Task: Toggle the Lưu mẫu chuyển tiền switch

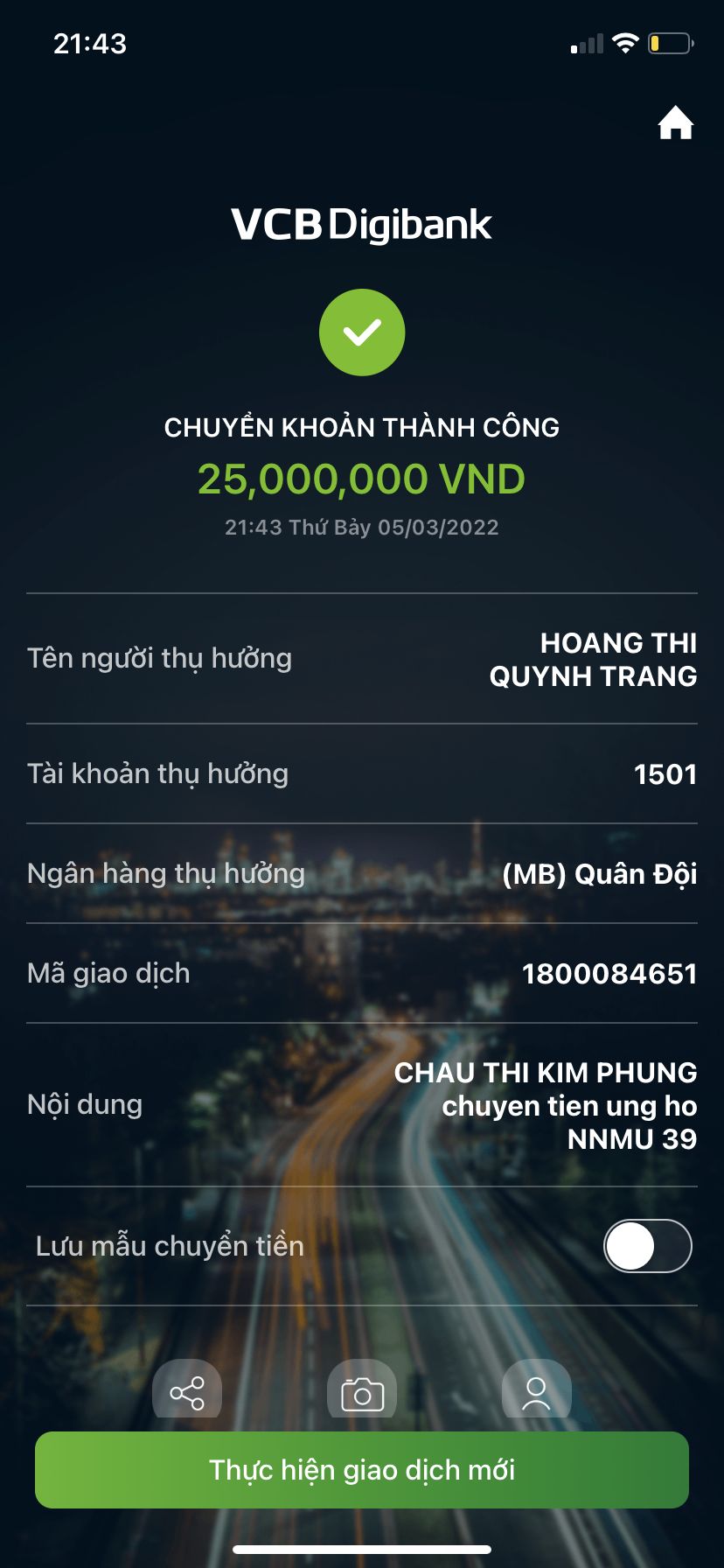Action: pos(647,1245)
